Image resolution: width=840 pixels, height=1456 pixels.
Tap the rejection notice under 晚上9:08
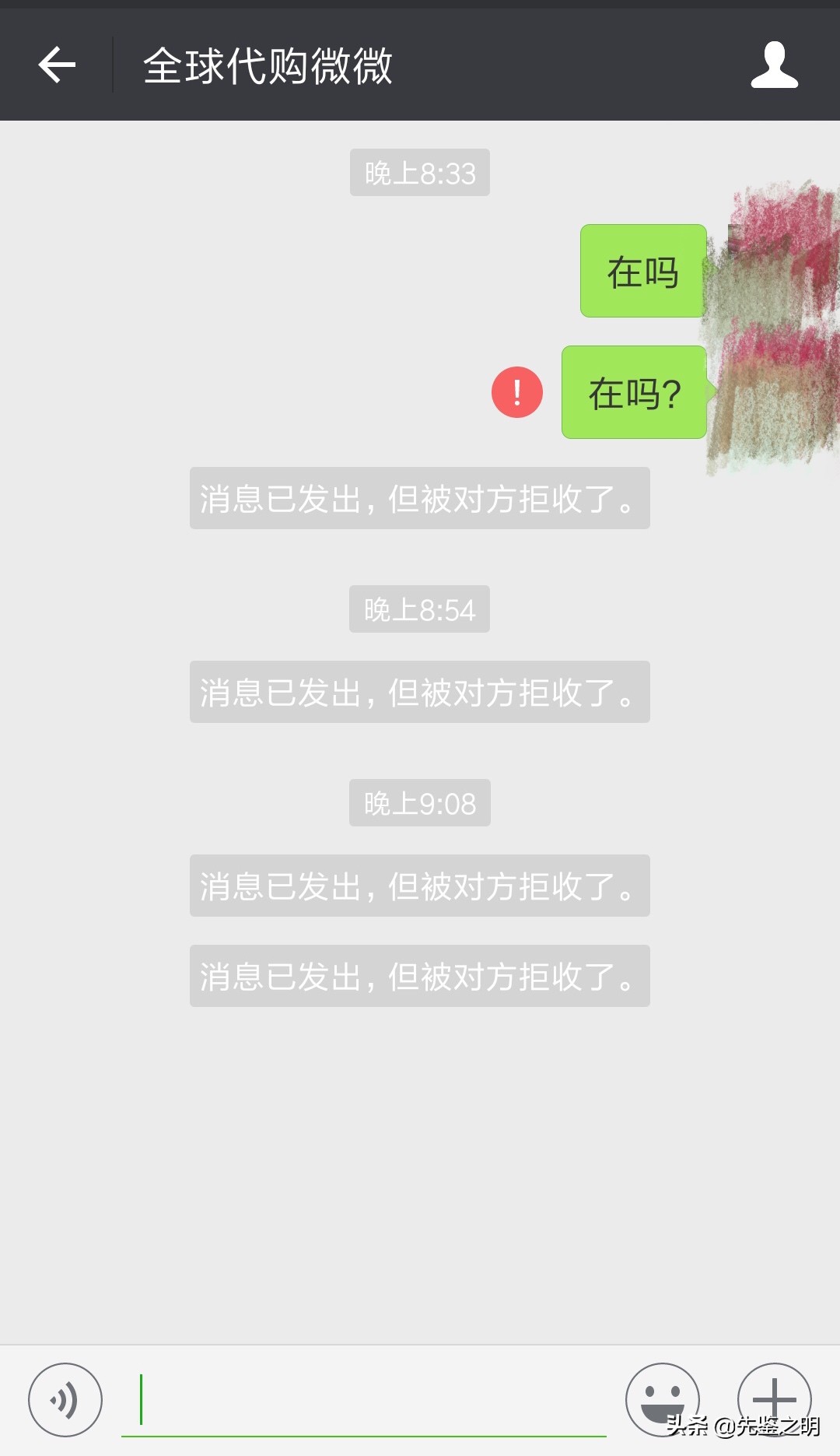tap(419, 886)
